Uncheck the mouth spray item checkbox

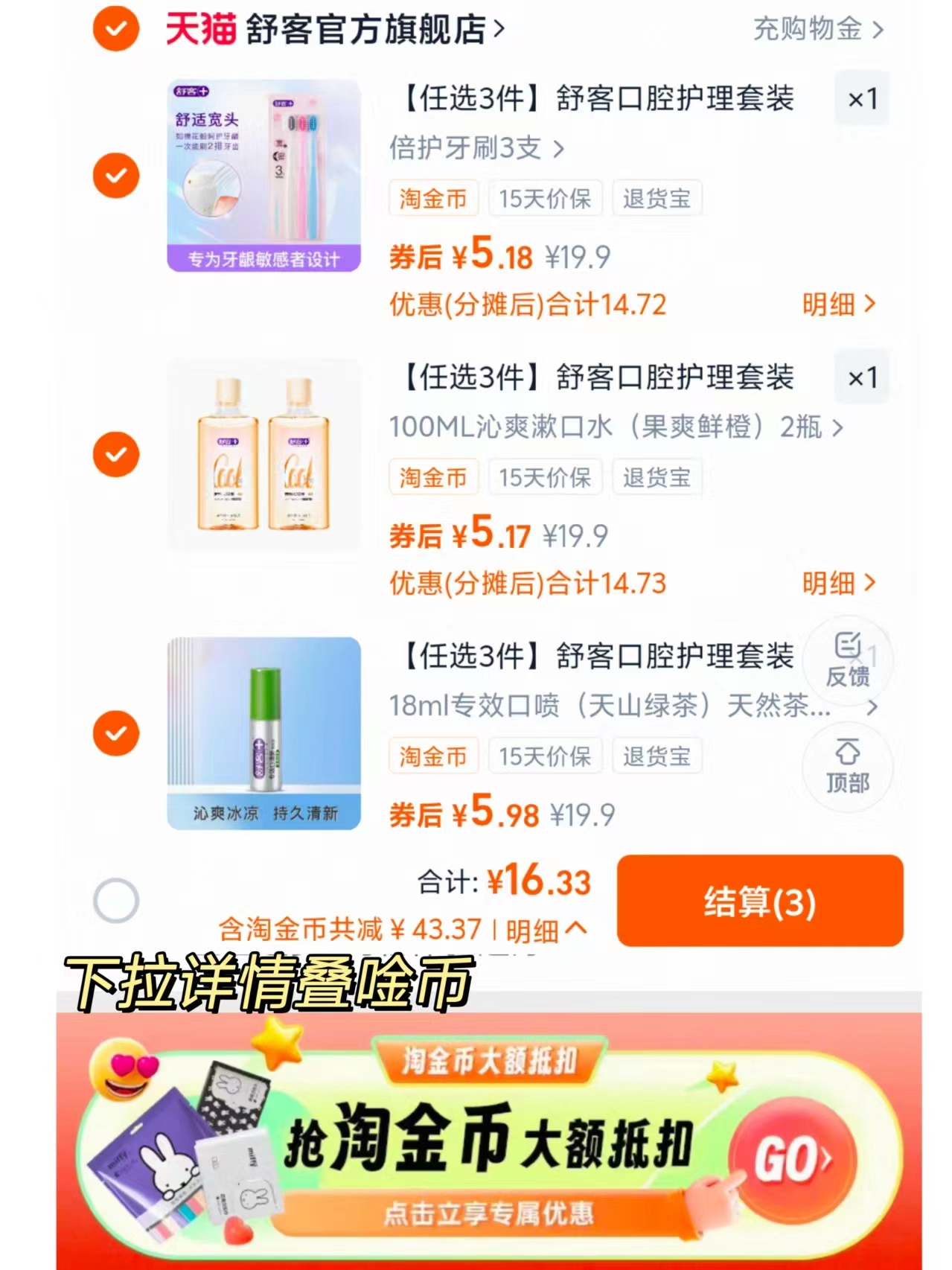115,733
